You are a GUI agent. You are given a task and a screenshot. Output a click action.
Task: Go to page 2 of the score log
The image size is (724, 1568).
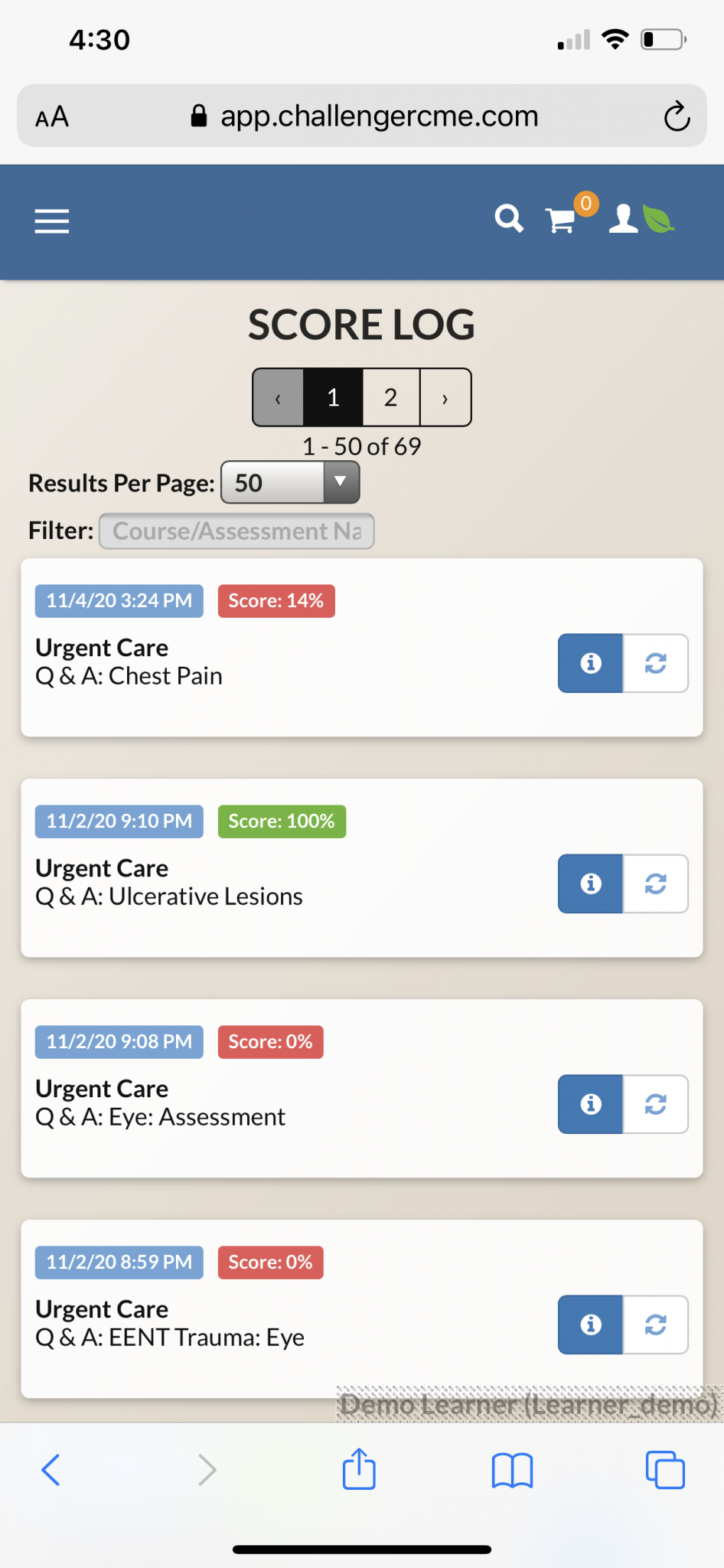[391, 397]
